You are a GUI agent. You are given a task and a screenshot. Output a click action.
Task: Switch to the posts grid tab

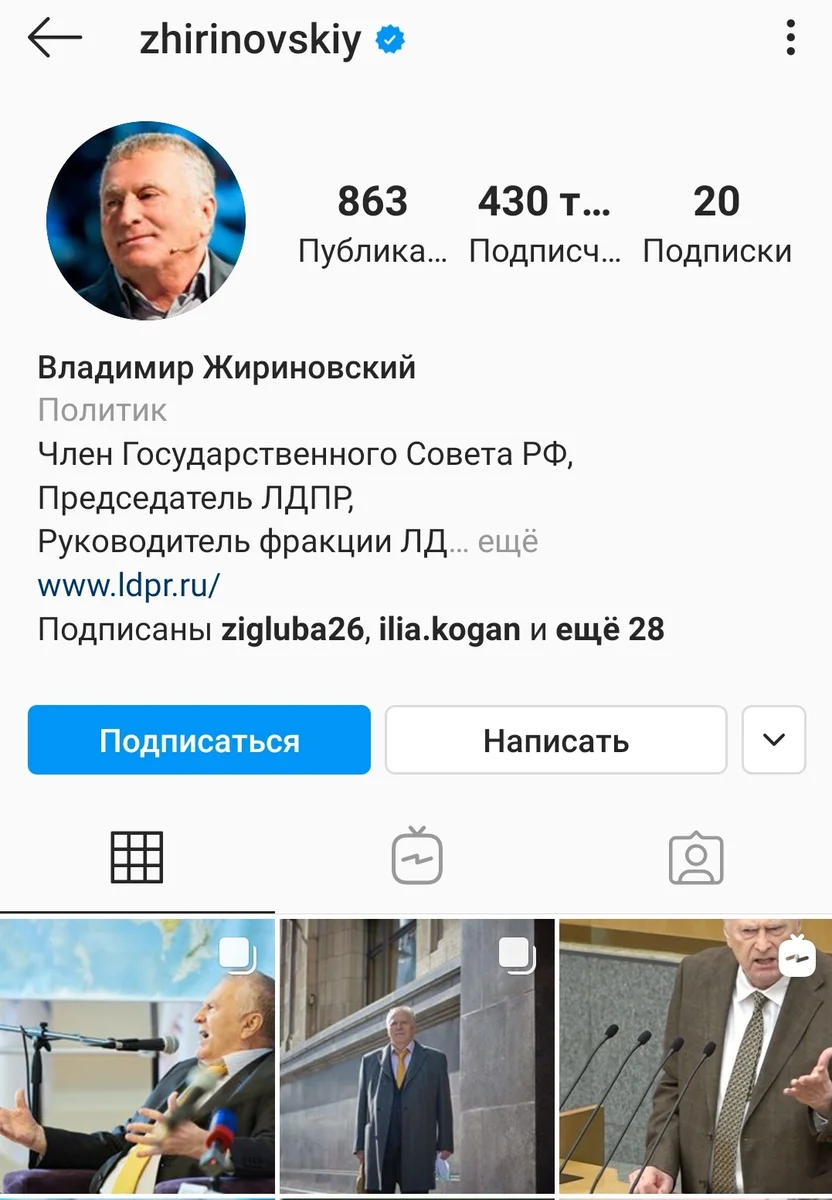[137, 857]
